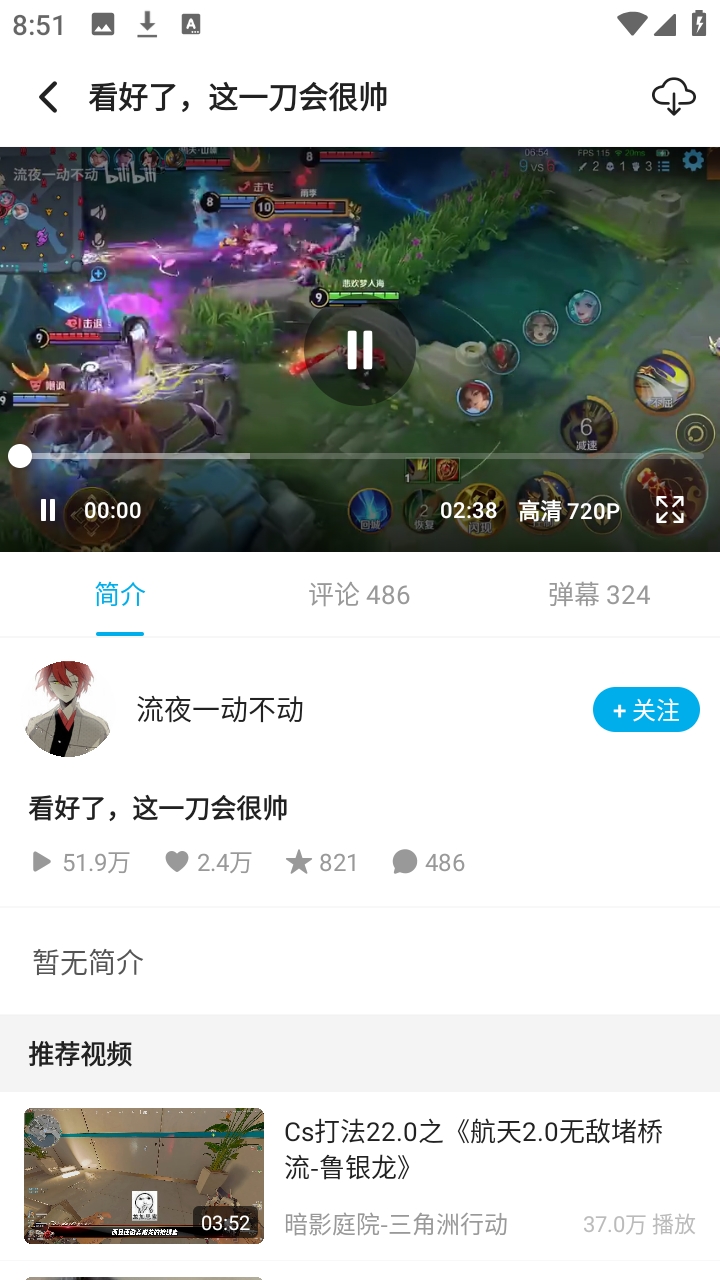Switch to the 弹幕 324 tab
This screenshot has width=720, height=1280.
tap(599, 595)
